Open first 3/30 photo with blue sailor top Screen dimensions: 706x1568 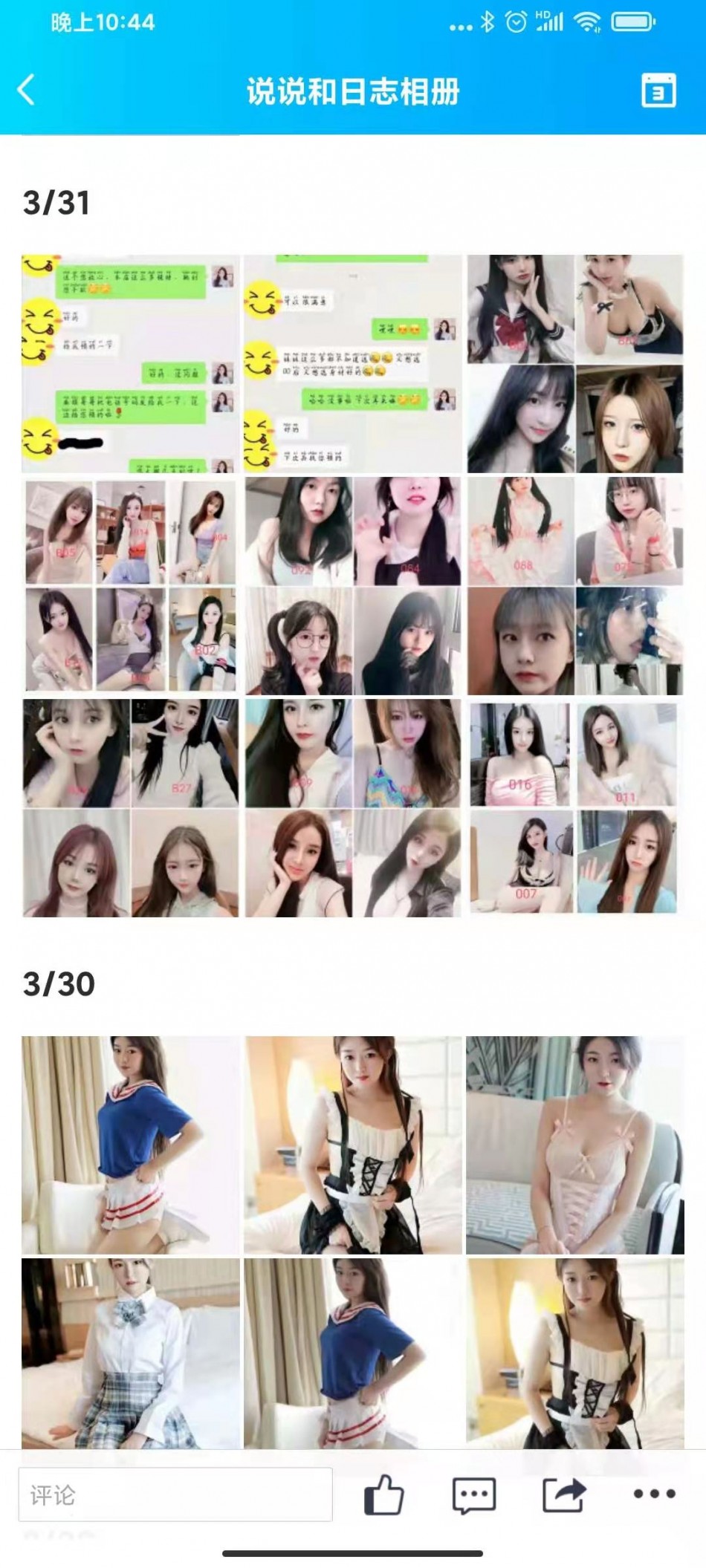(x=131, y=1145)
